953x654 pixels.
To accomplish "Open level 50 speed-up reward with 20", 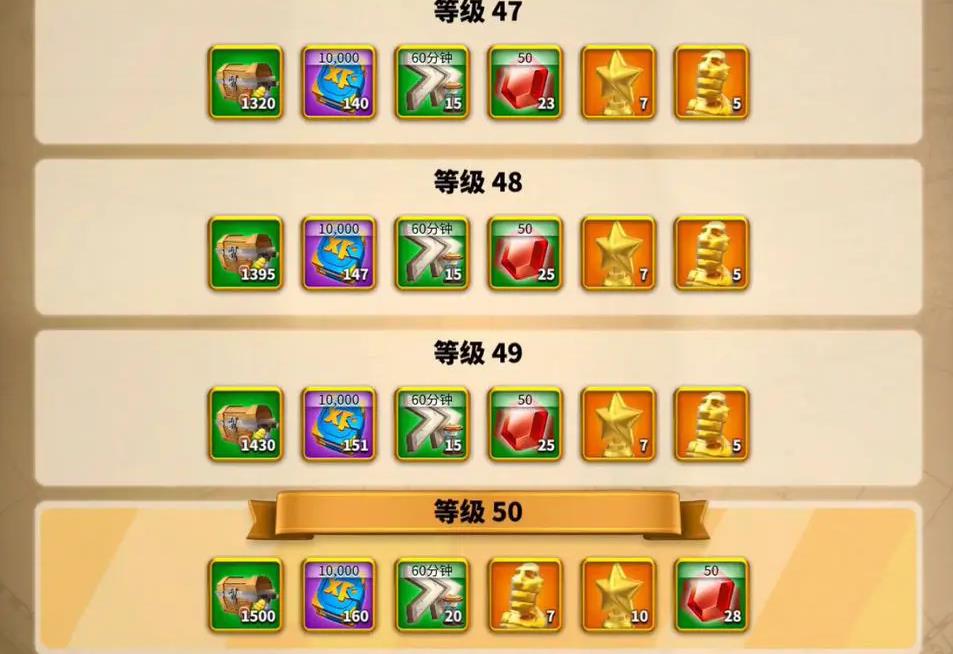I will [x=432, y=595].
